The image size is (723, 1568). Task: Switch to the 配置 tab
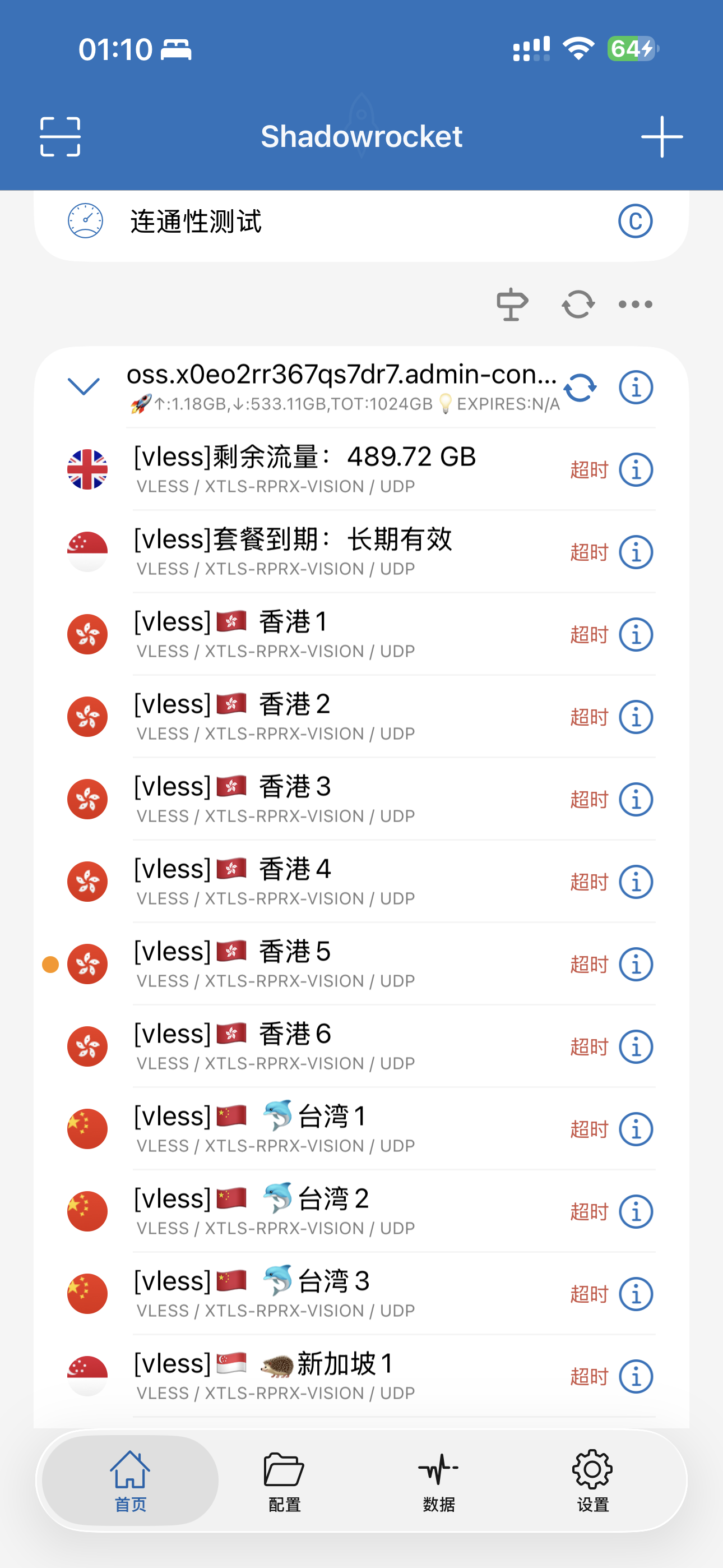pyautogui.click(x=284, y=1481)
